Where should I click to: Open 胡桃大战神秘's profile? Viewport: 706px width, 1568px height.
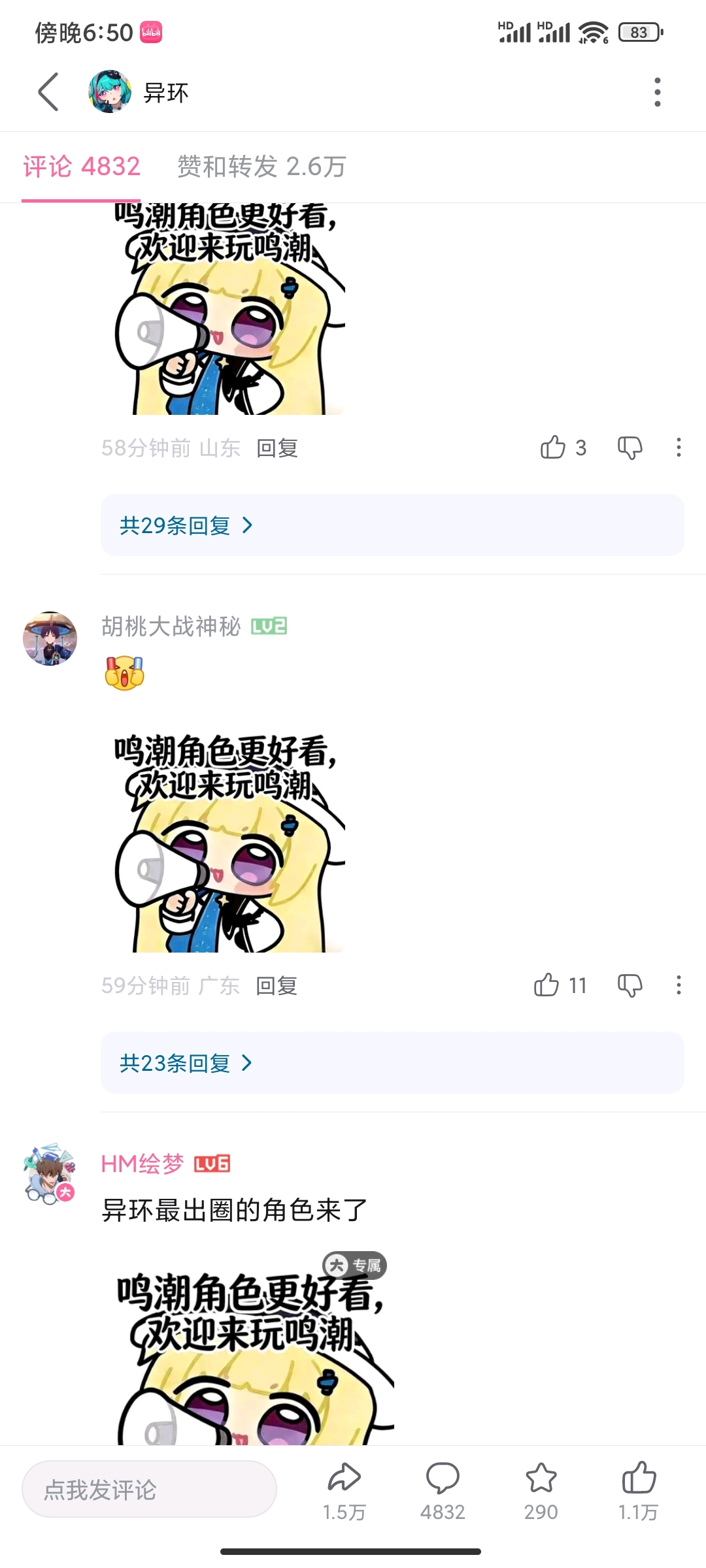point(50,638)
